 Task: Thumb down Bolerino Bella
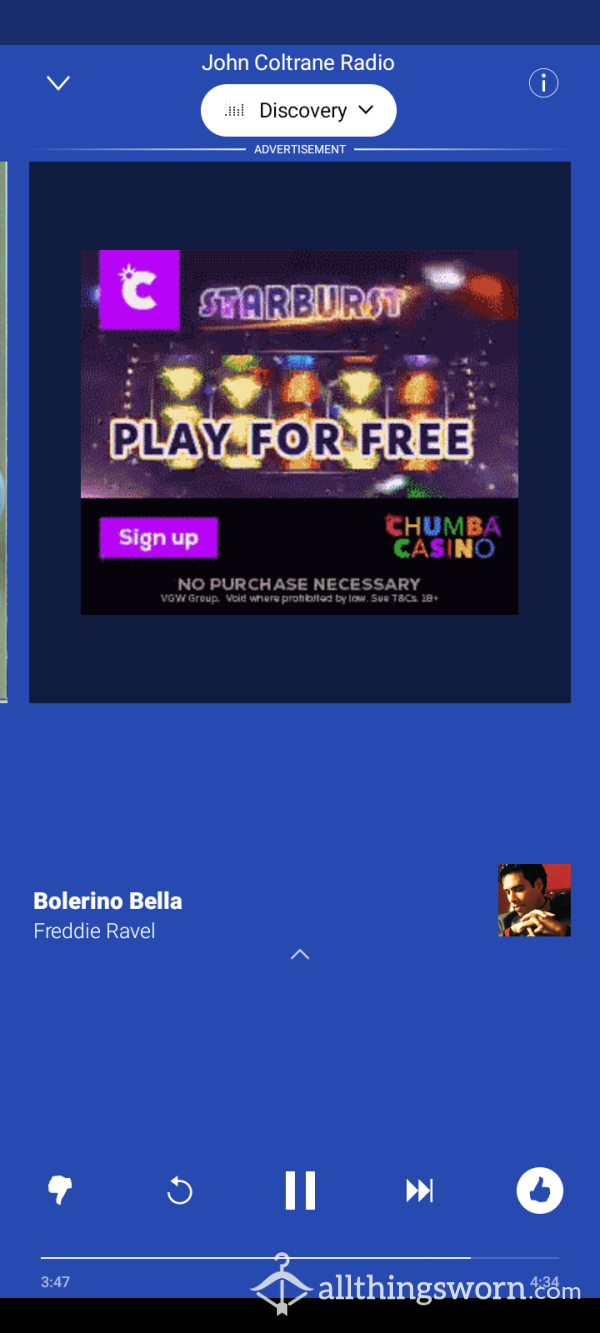click(60, 1190)
